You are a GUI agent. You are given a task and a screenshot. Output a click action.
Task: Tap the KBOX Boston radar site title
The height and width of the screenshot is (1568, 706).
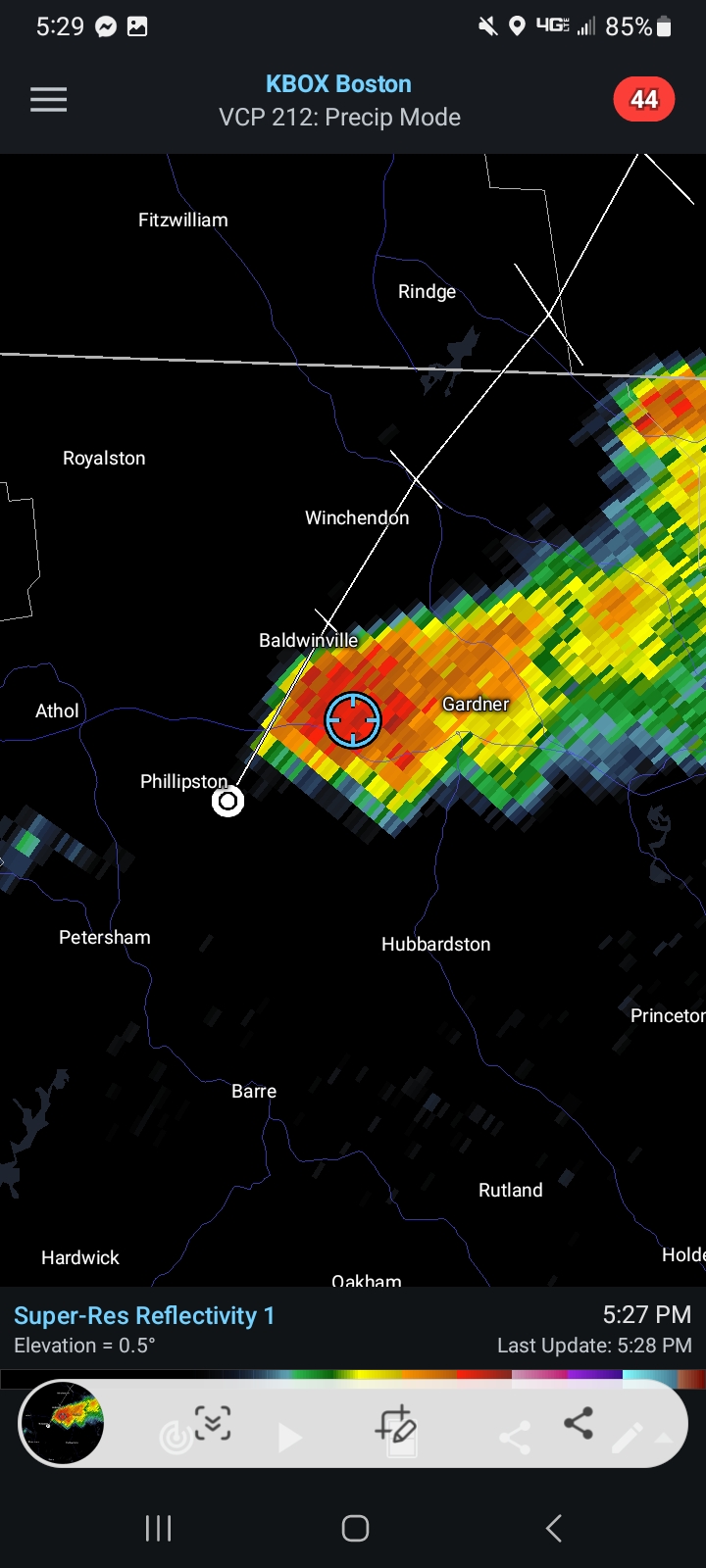point(338,84)
